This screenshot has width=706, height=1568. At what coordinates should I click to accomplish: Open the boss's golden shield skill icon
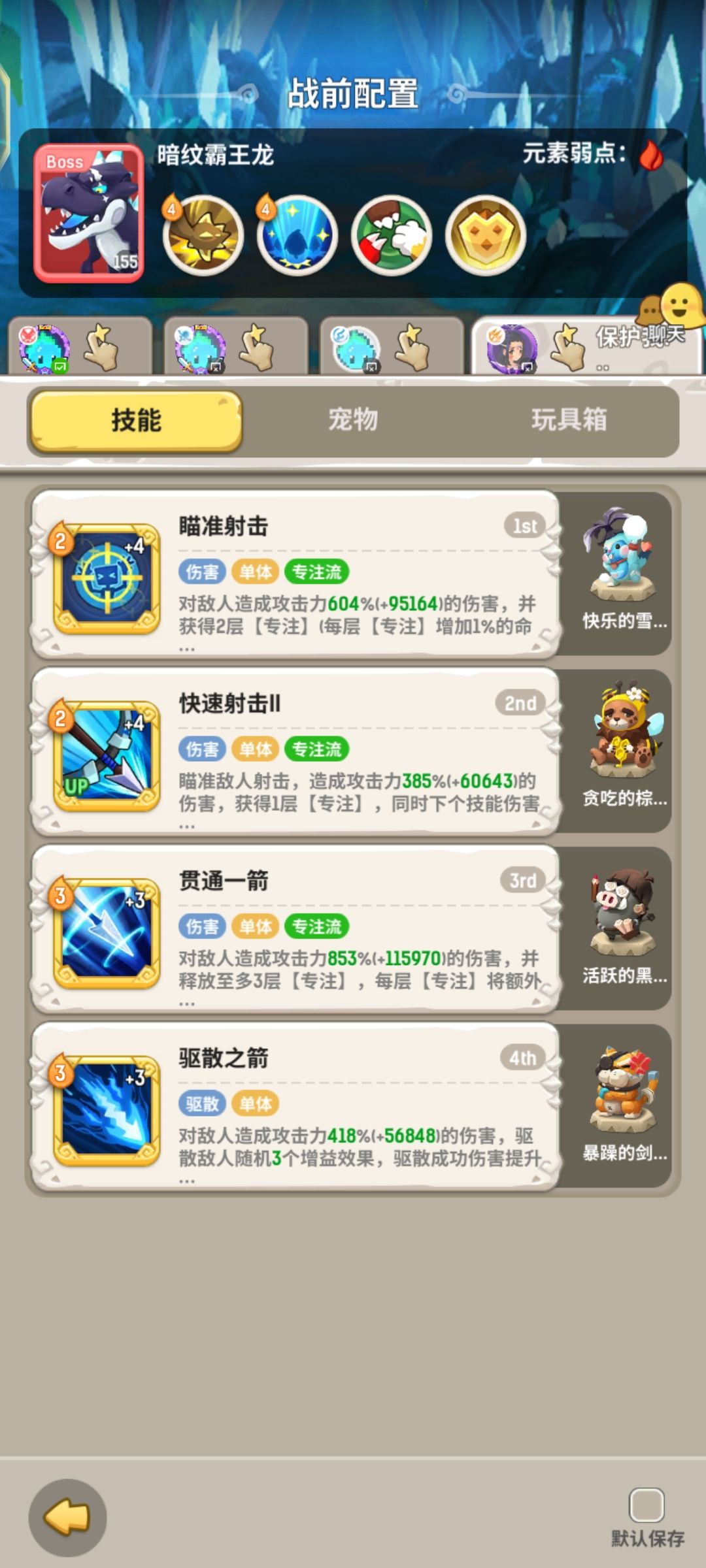point(488,235)
